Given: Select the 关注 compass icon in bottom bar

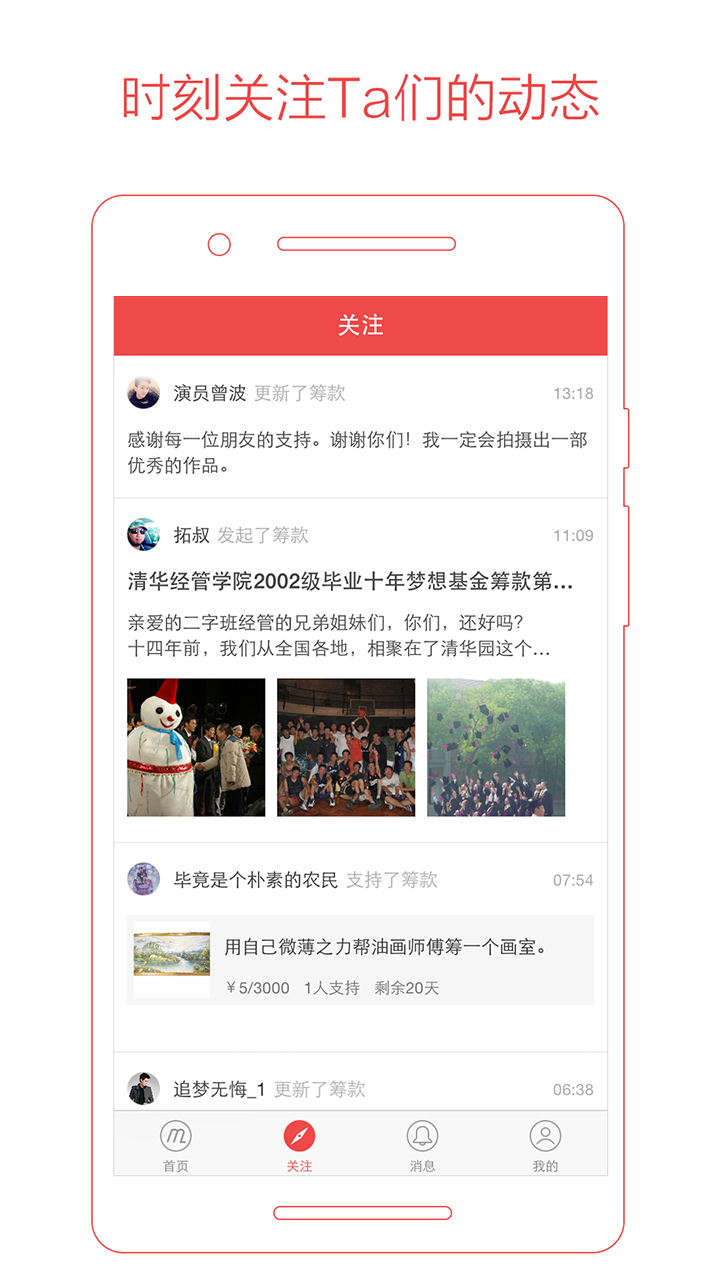Looking at the screenshot, I should pos(300,1137).
